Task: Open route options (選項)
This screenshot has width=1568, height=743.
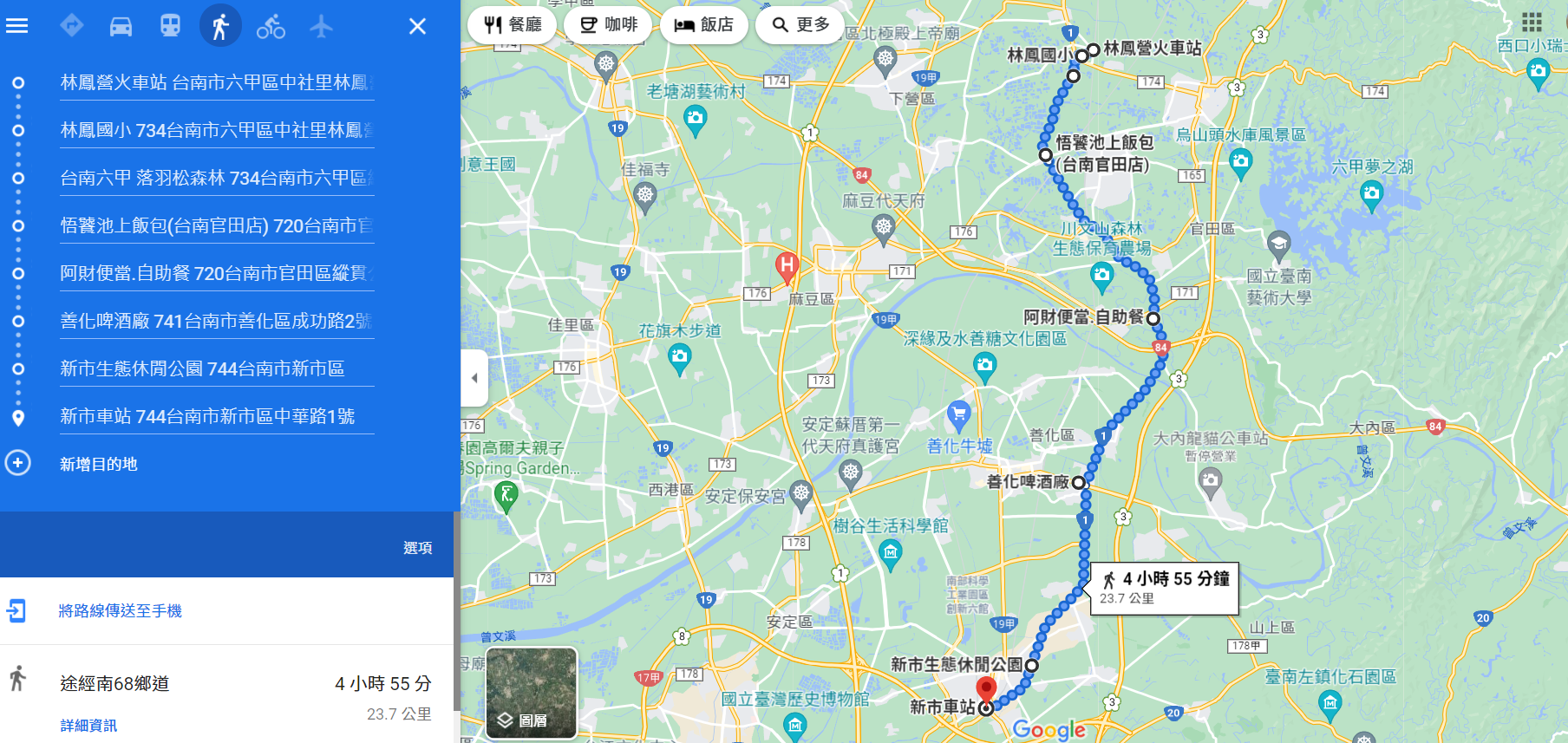Action: (417, 548)
